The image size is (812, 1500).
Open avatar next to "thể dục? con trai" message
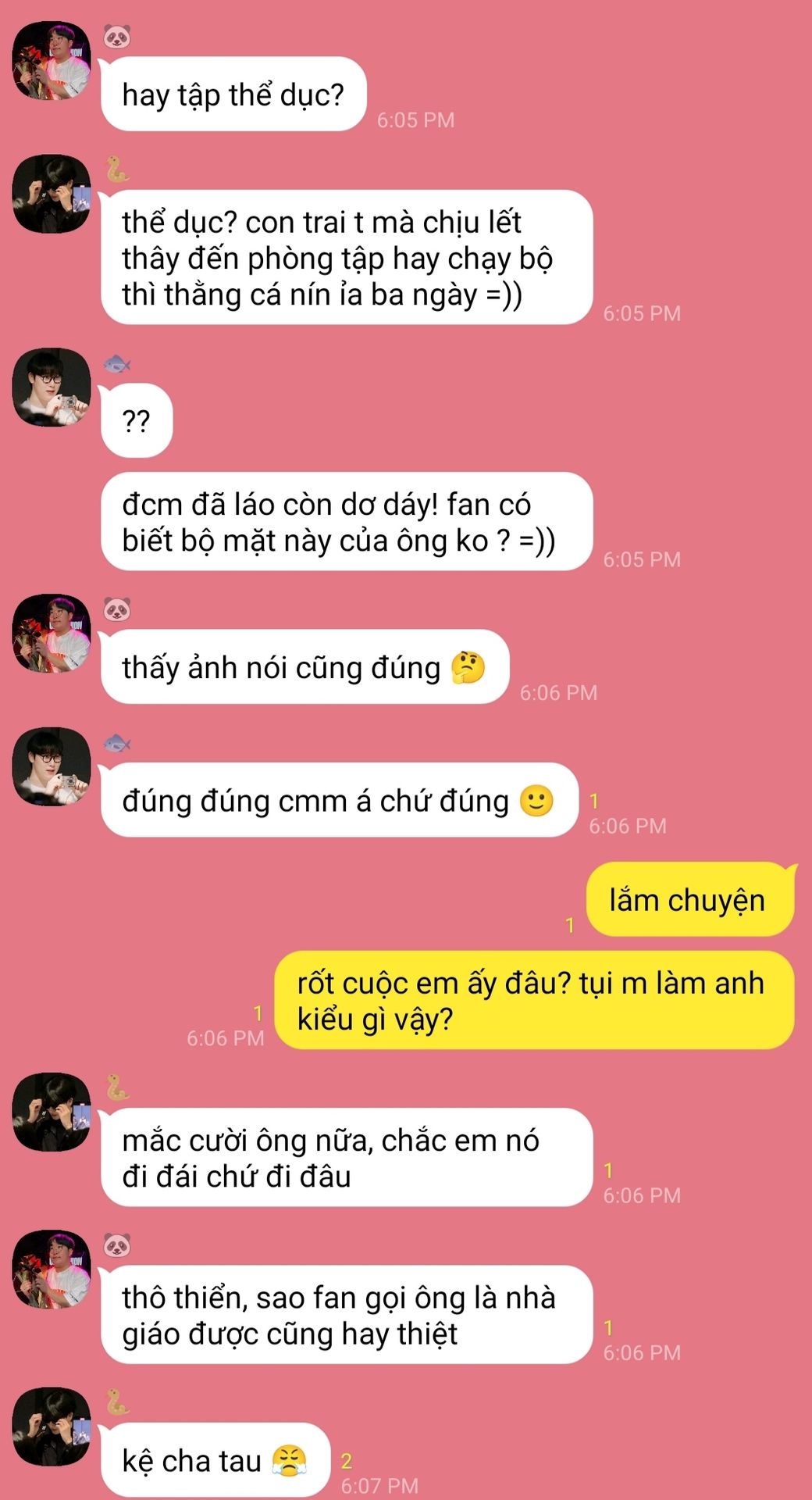point(52,194)
